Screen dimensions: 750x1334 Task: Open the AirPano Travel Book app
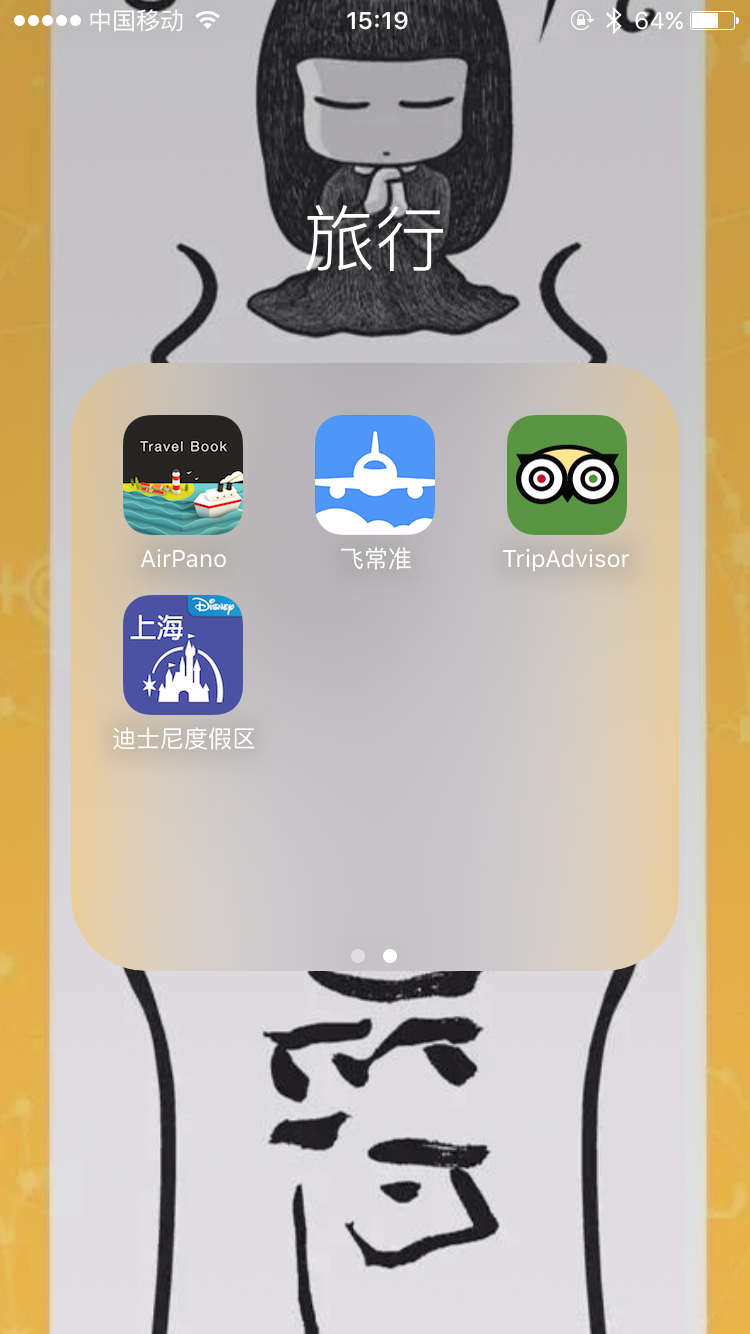[183, 475]
